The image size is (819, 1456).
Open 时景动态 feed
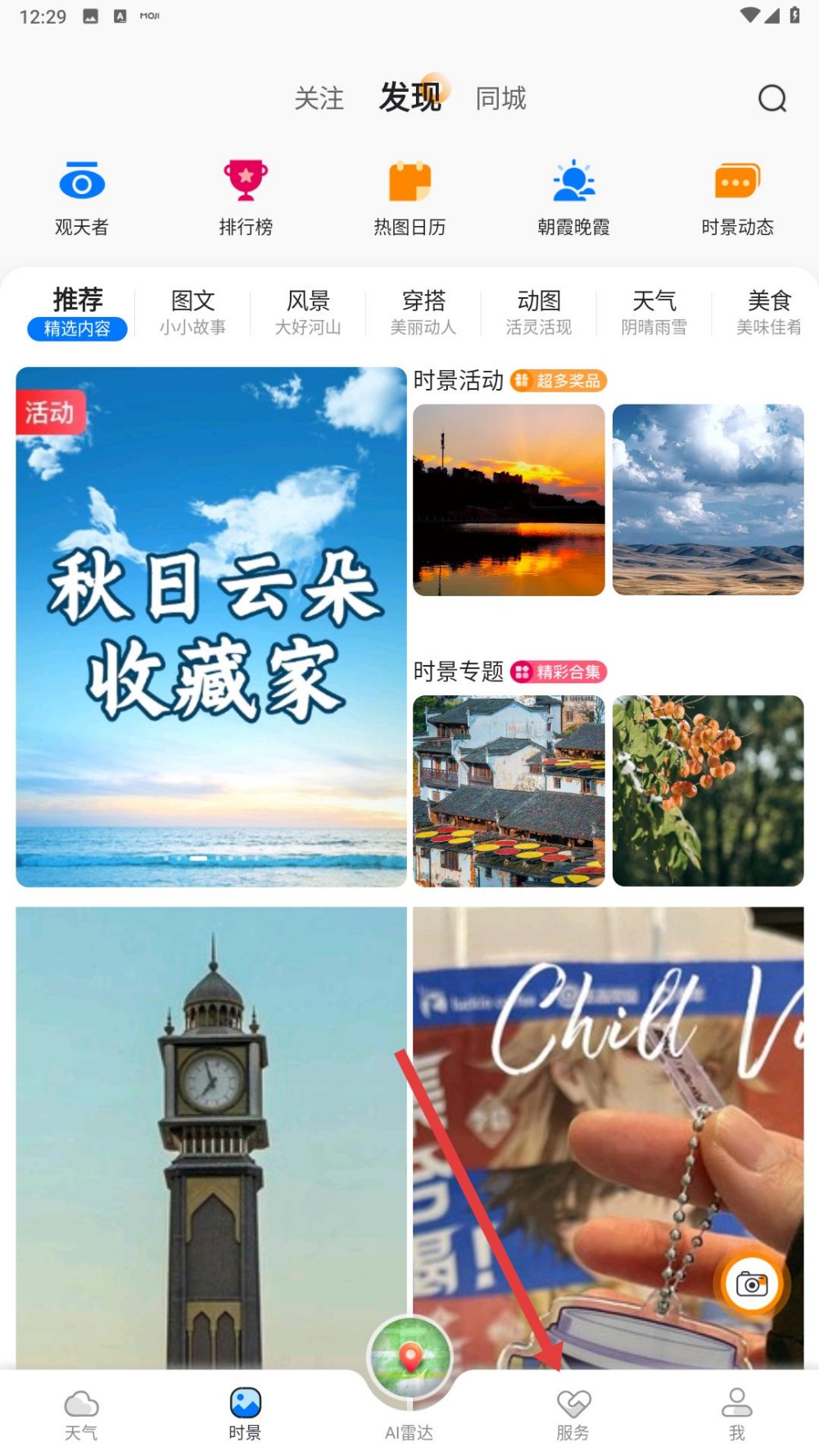[x=737, y=197]
